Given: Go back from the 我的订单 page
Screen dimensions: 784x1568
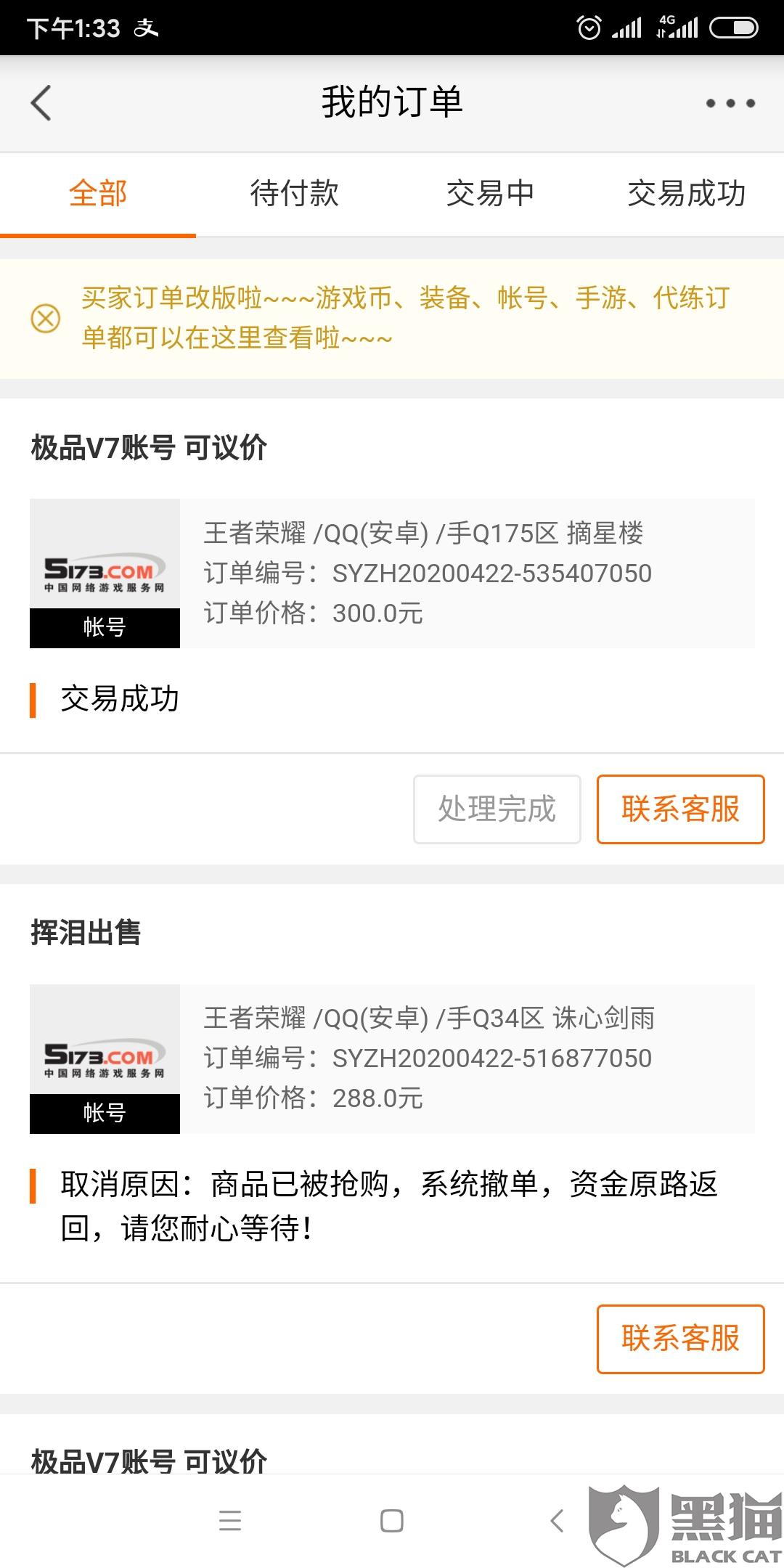Looking at the screenshot, I should [41, 102].
